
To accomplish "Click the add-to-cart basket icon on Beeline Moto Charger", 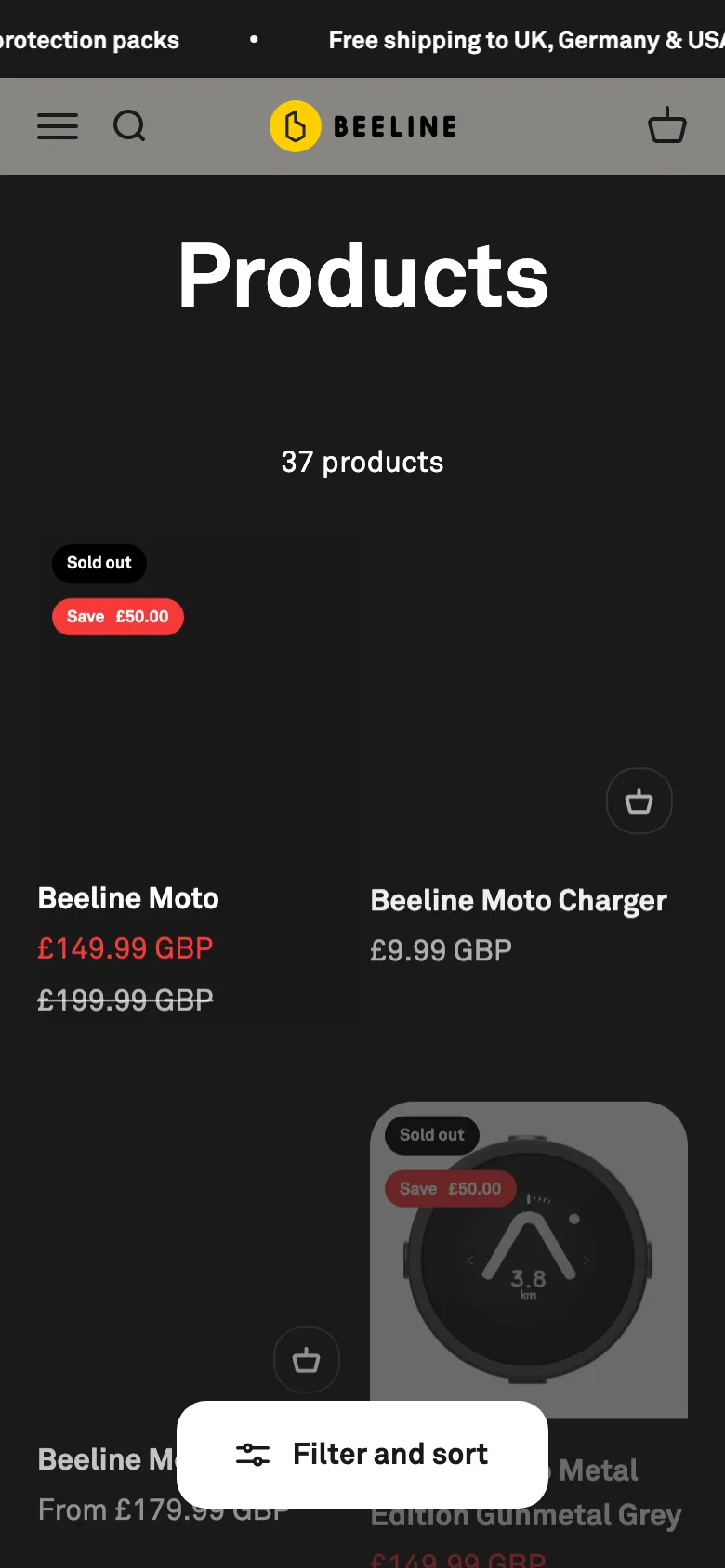I will coord(639,801).
